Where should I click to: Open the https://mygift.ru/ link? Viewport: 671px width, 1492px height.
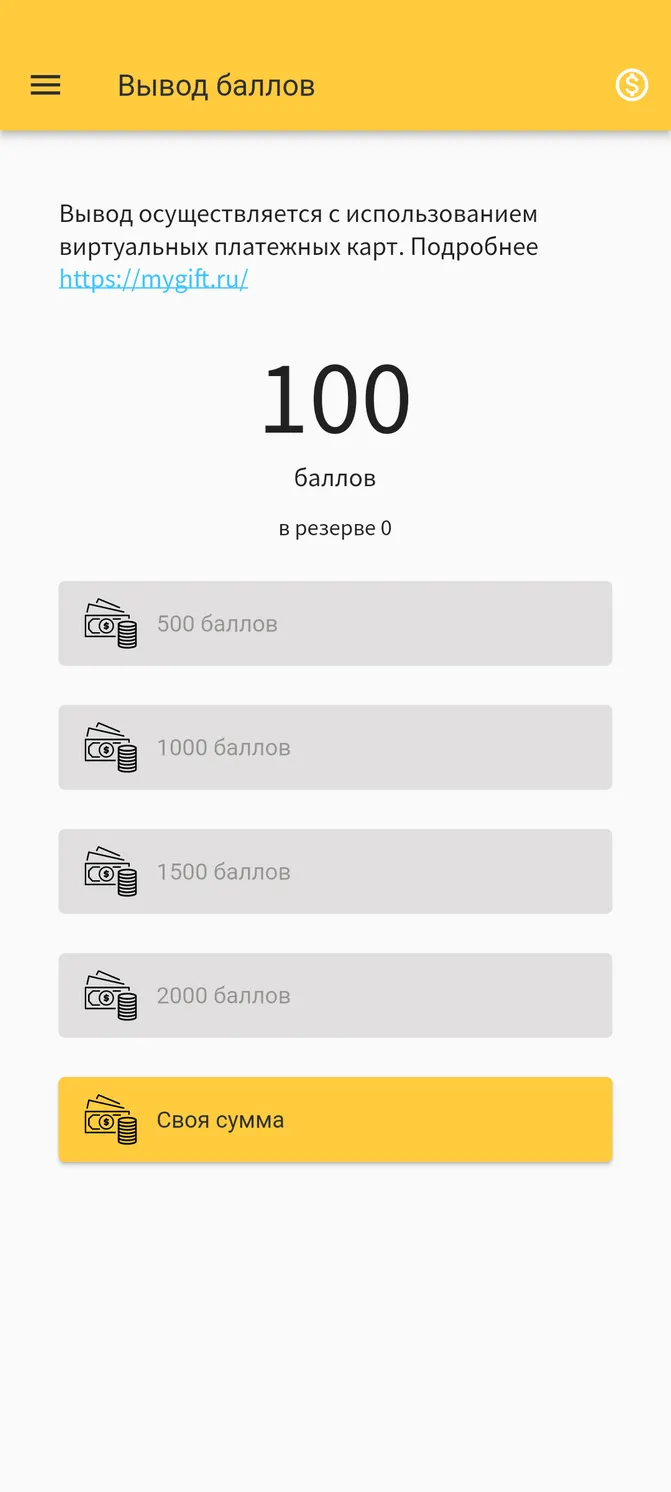pyautogui.click(x=153, y=279)
